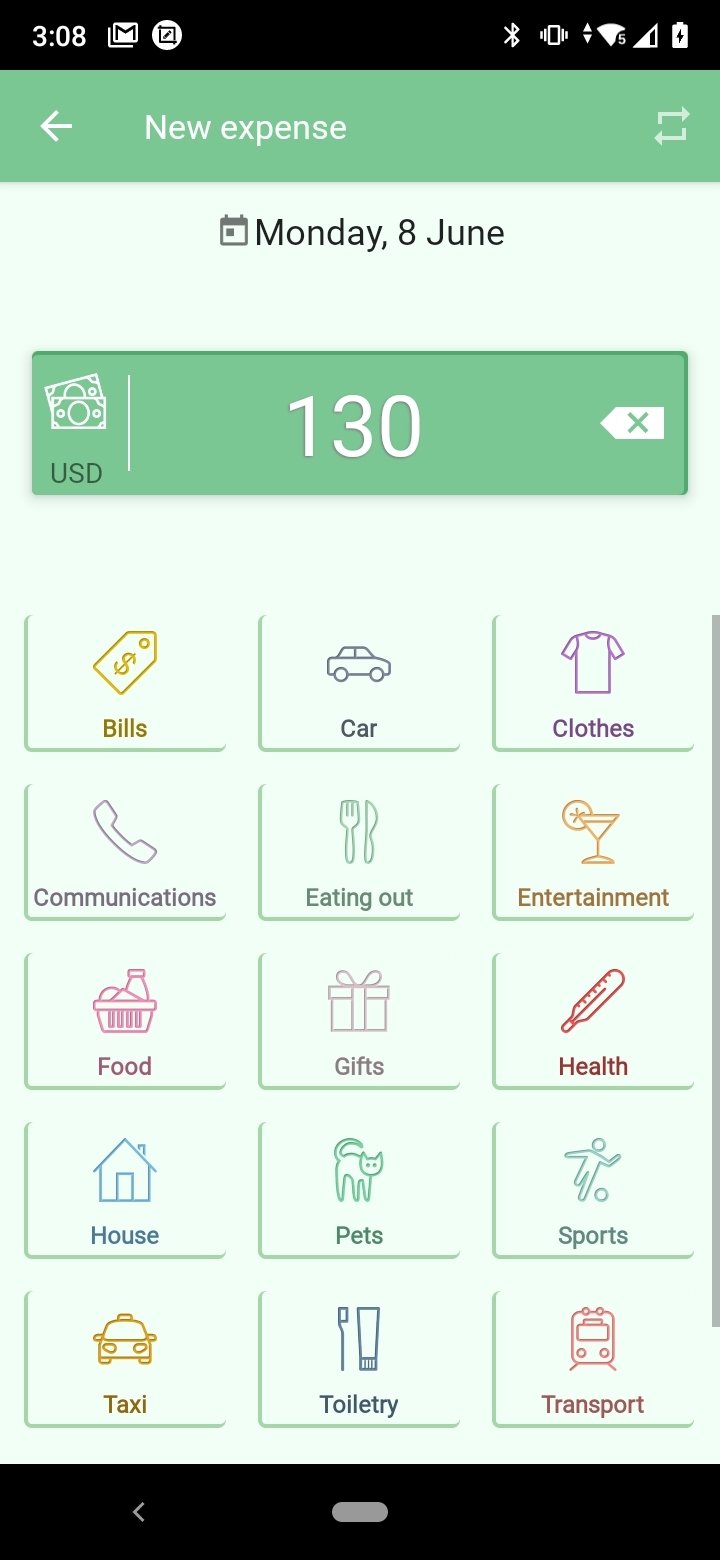Choose the Sports category
Screen dimensions: 720x1560
[593, 1190]
